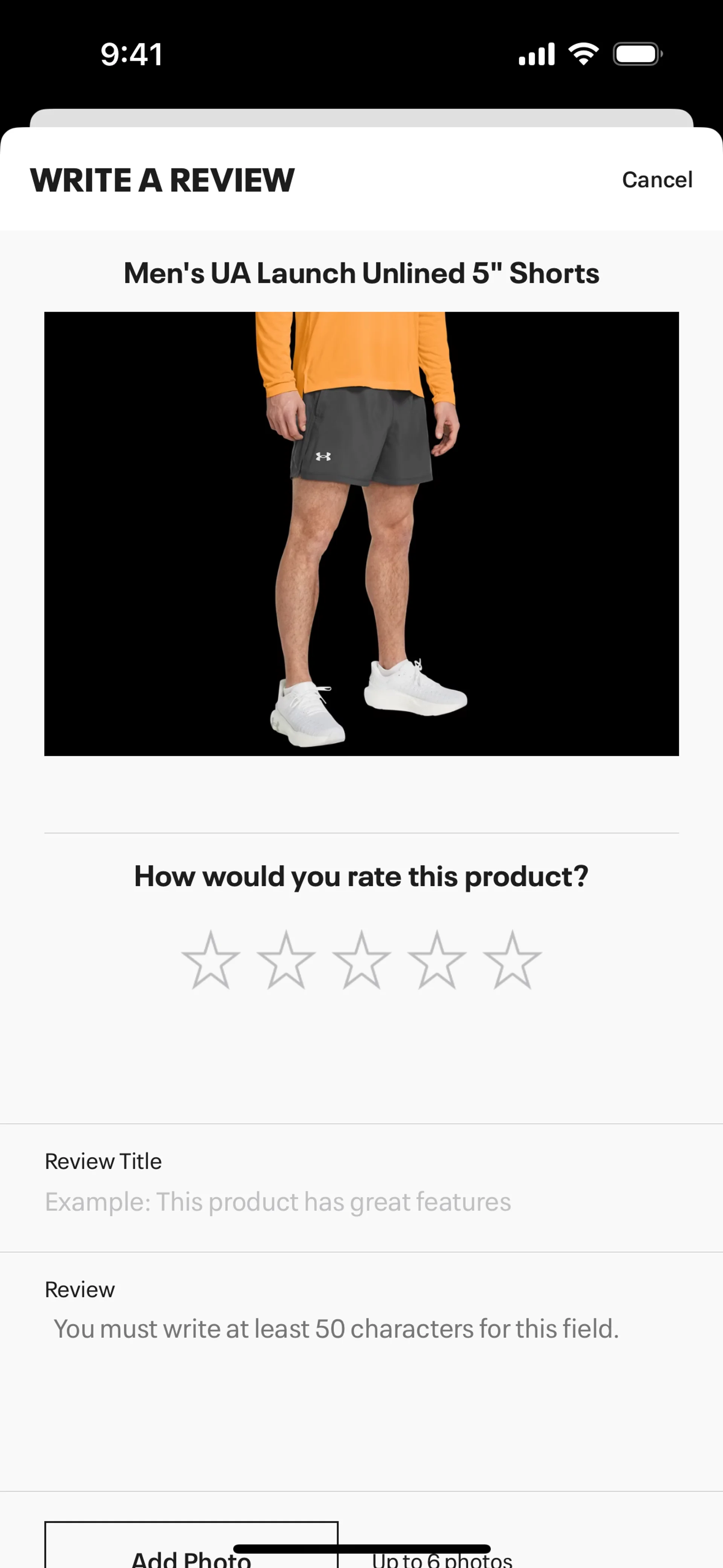The width and height of the screenshot is (723, 1568).
Task: Cancel writing the review
Action: pyautogui.click(x=657, y=180)
